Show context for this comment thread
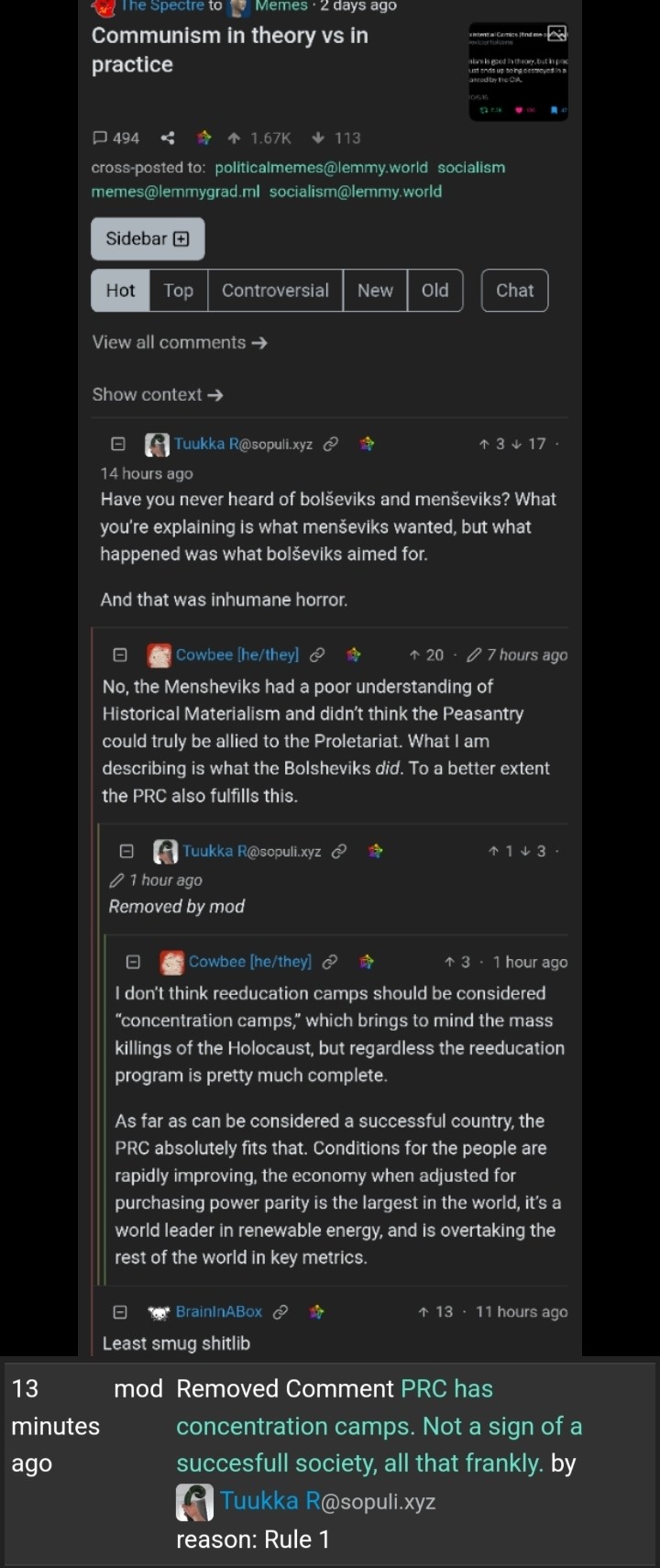 [x=158, y=394]
